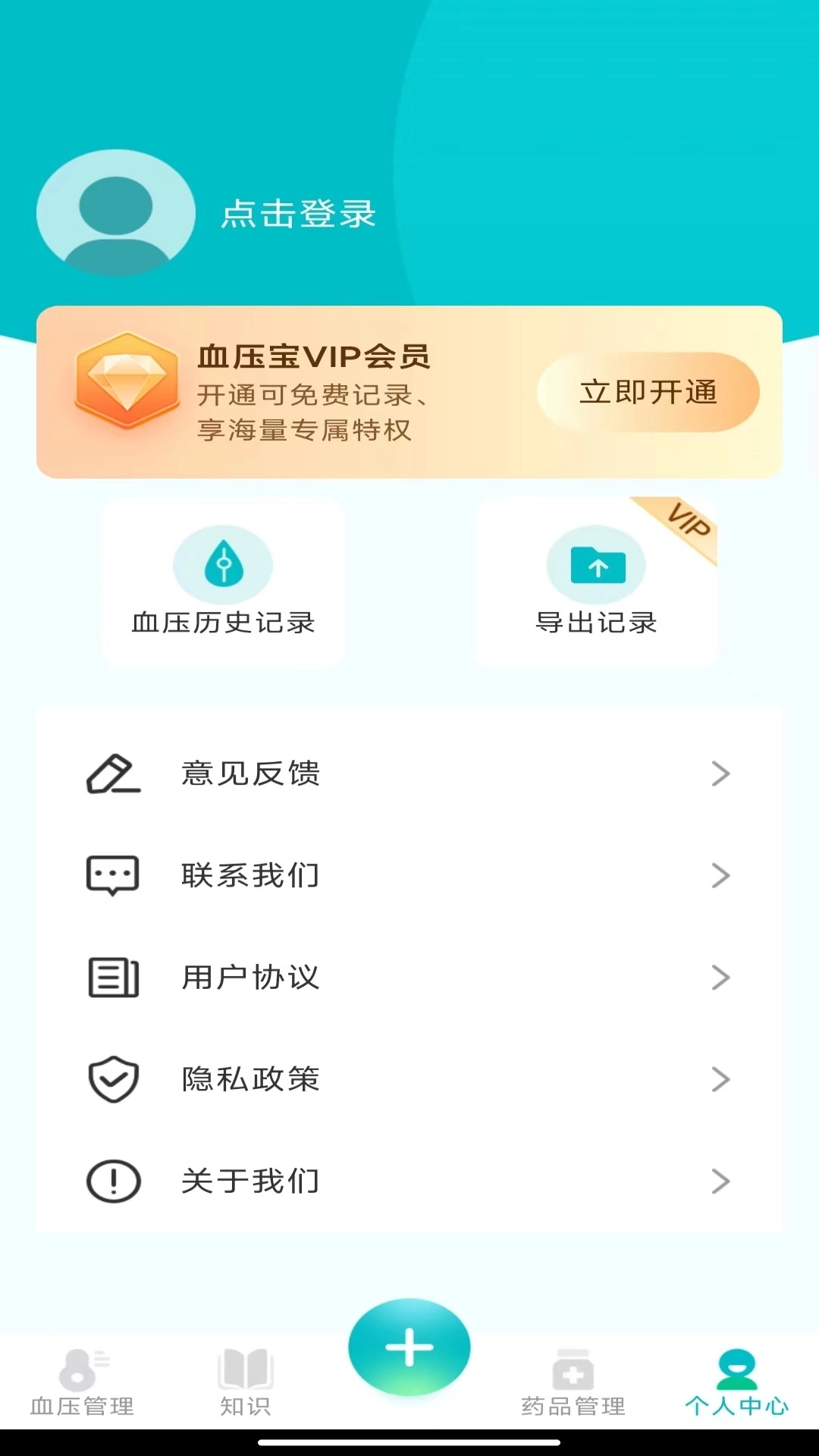Open the 血压历史记录 water drop icon

224,563
